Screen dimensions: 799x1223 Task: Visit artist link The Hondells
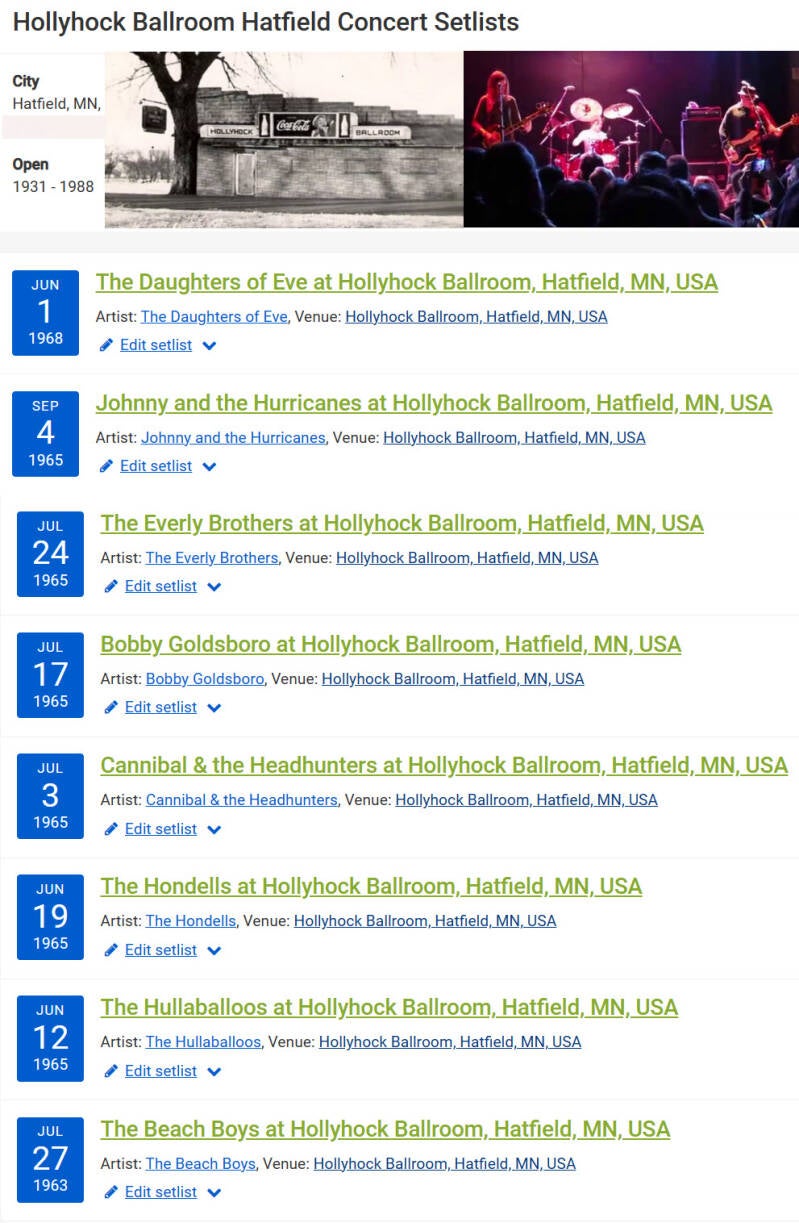click(190, 920)
